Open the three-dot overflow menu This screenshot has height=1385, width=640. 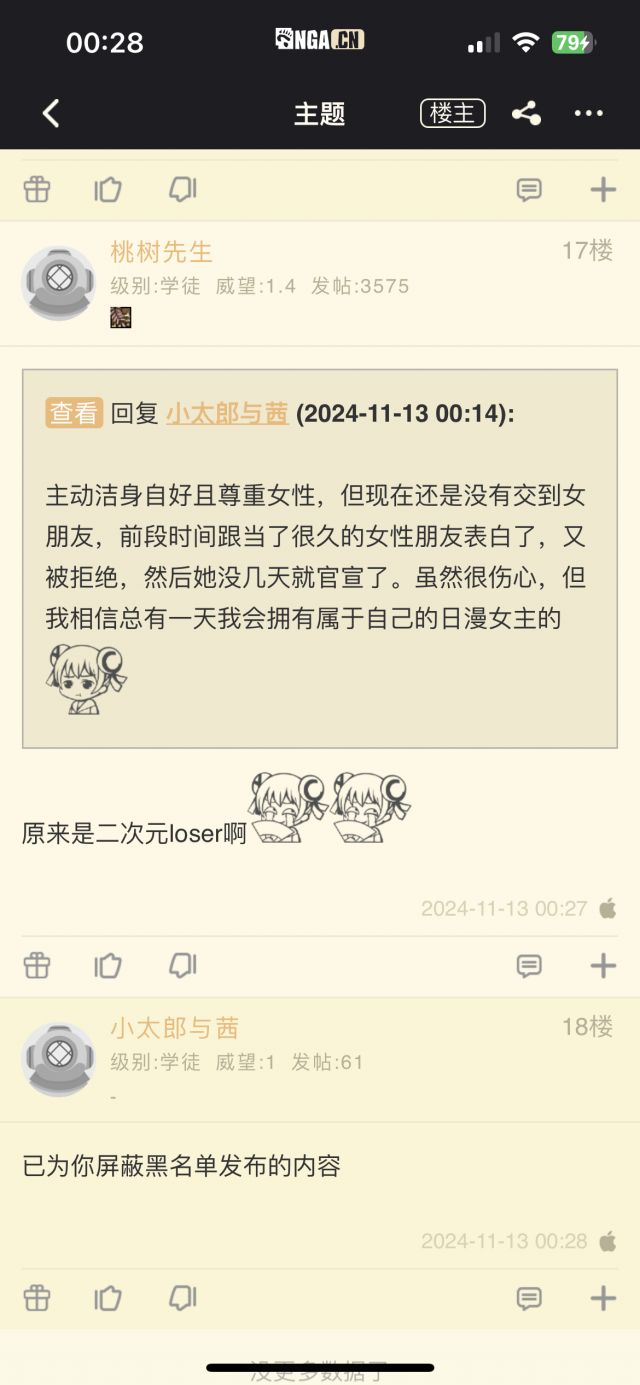click(589, 114)
